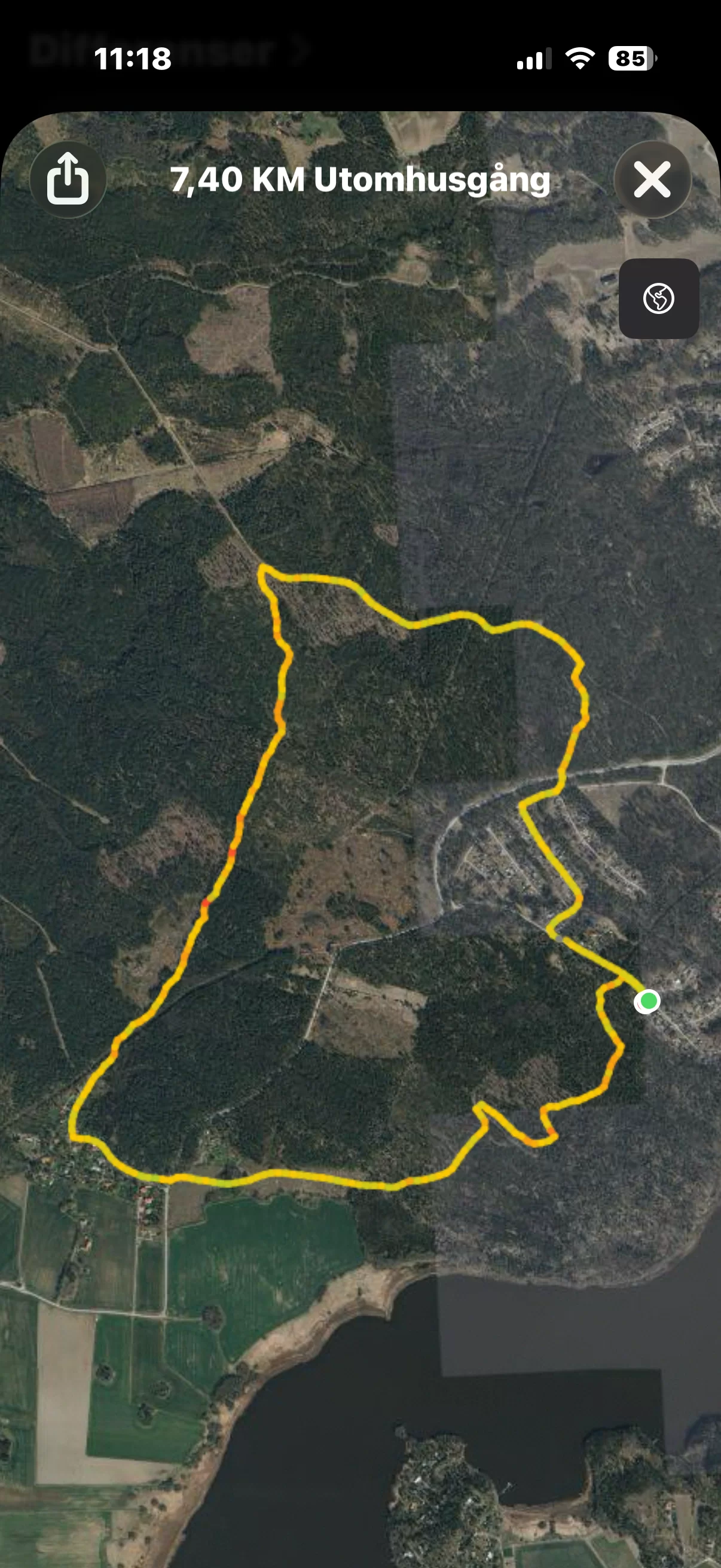Switch the map display mode
Image resolution: width=721 pixels, height=1568 pixels.
pyautogui.click(x=658, y=298)
